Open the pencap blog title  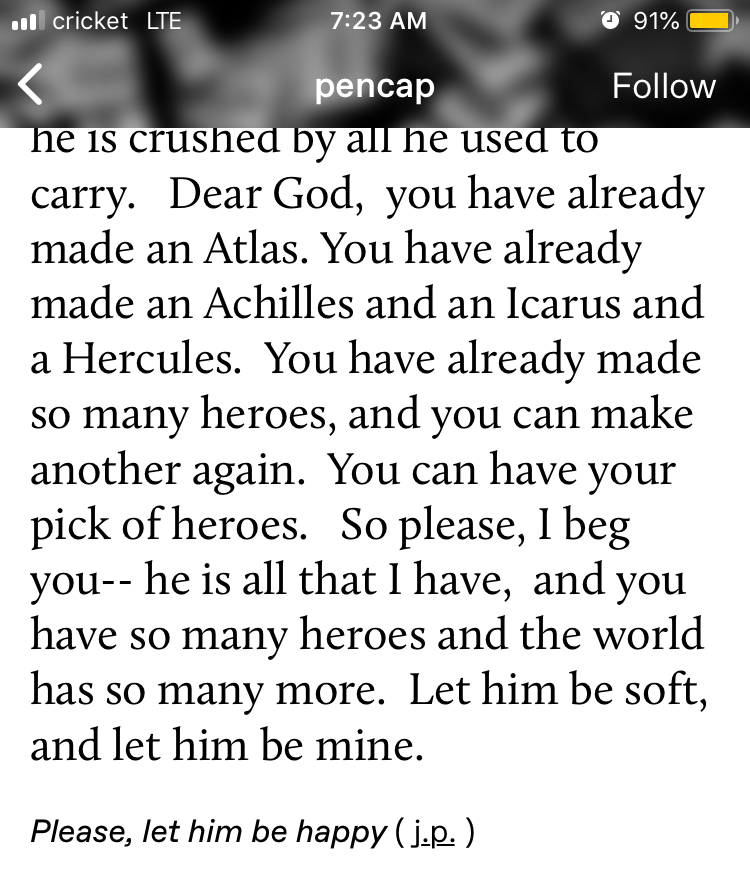(x=374, y=87)
